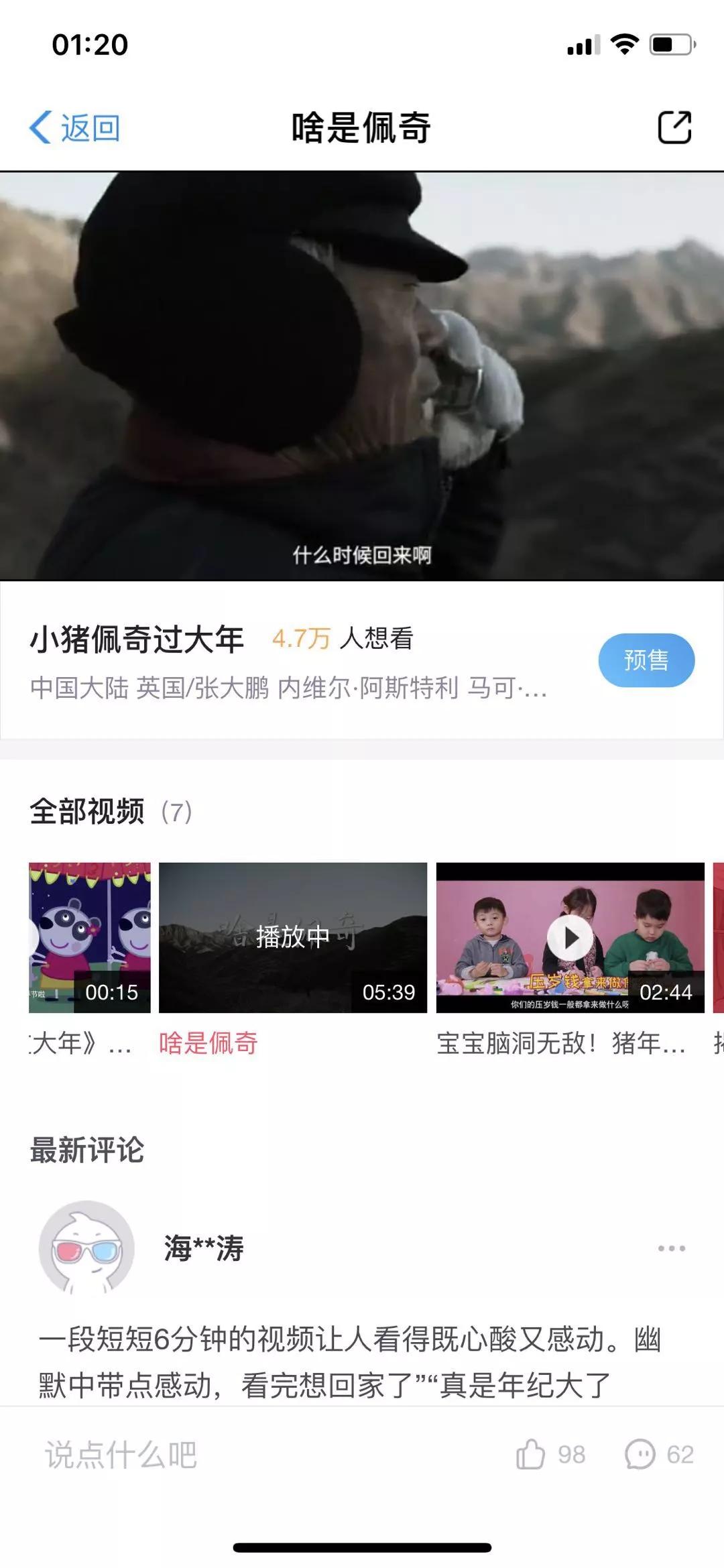This screenshot has width=724, height=1568.
Task: Open the comments bubble showing 62
Action: click(x=640, y=1455)
